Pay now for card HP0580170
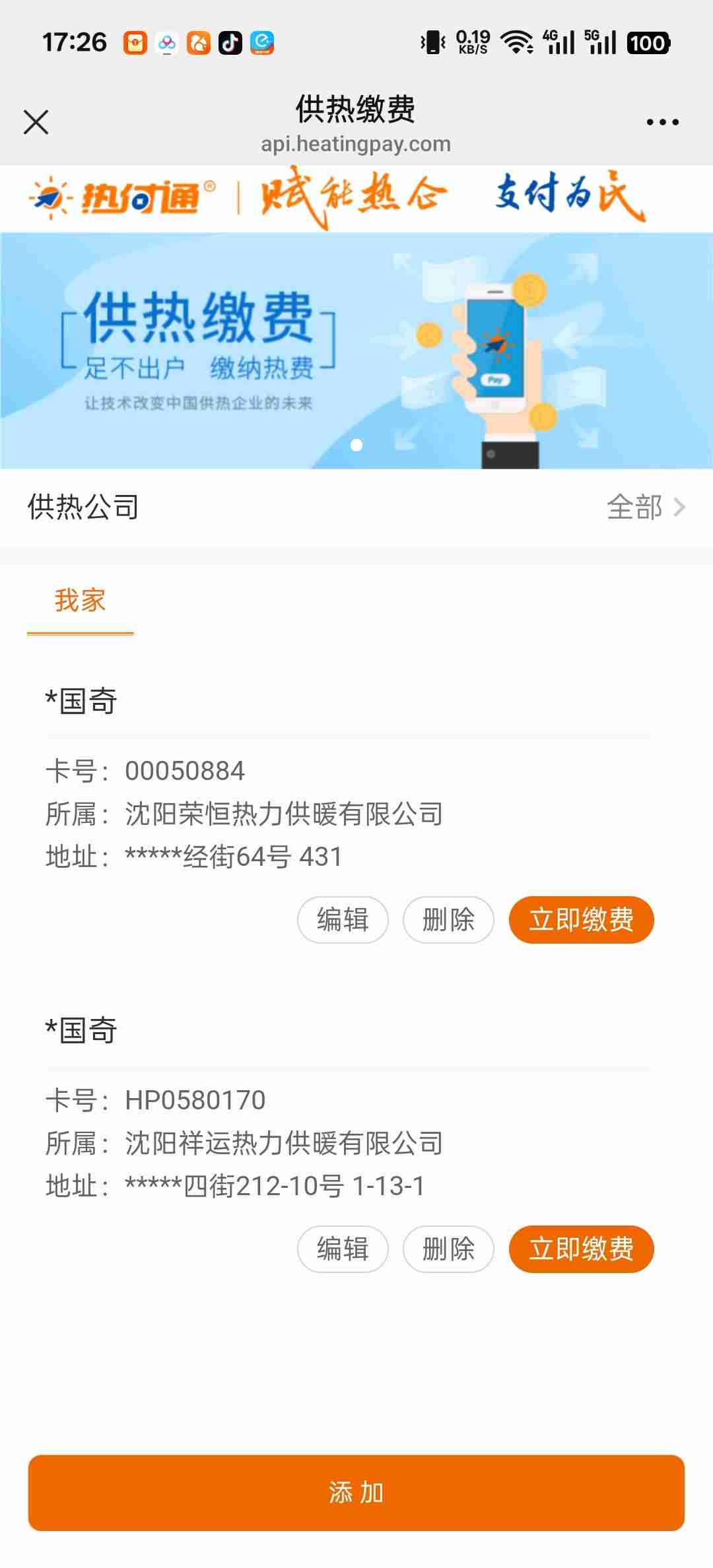The width and height of the screenshot is (713, 1568). (x=581, y=1249)
